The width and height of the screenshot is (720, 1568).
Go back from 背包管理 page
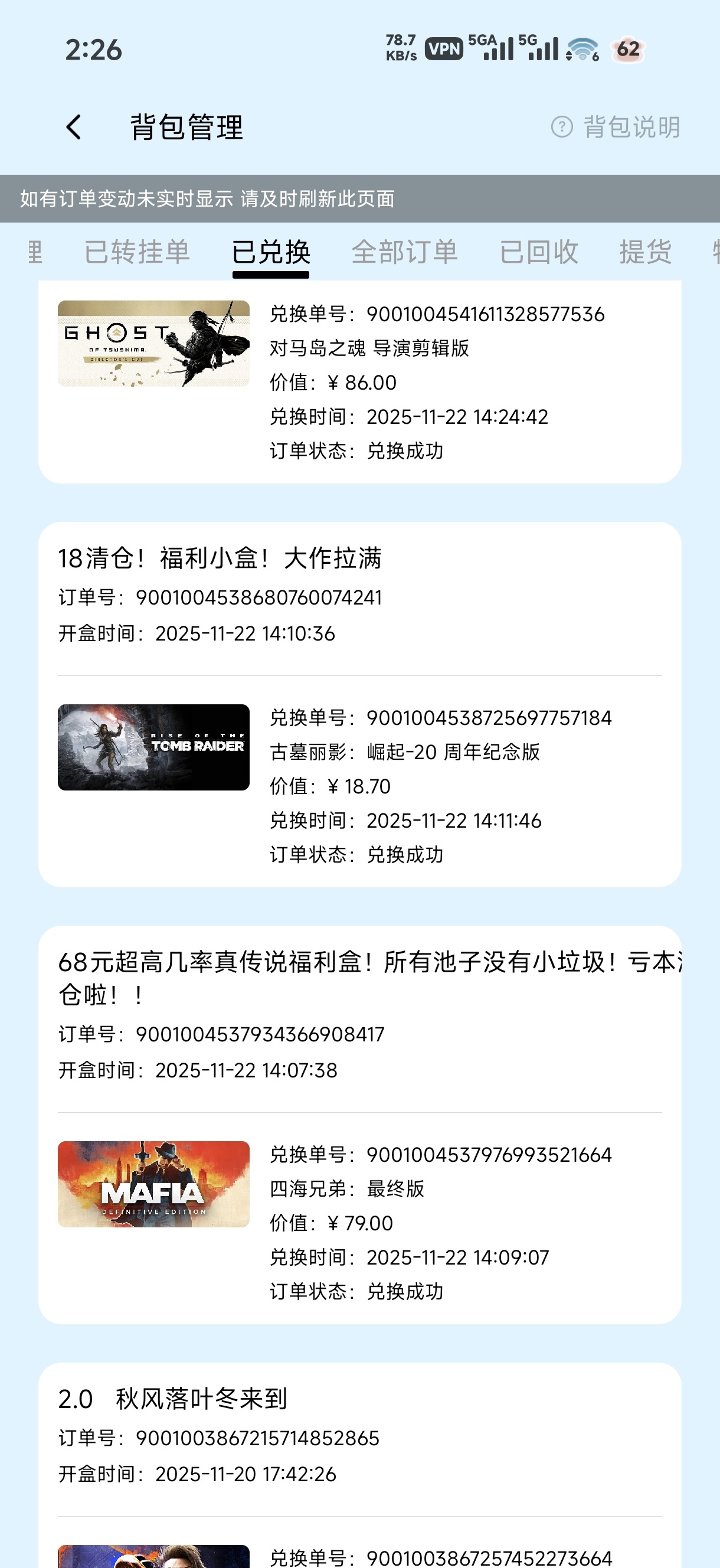[74, 127]
